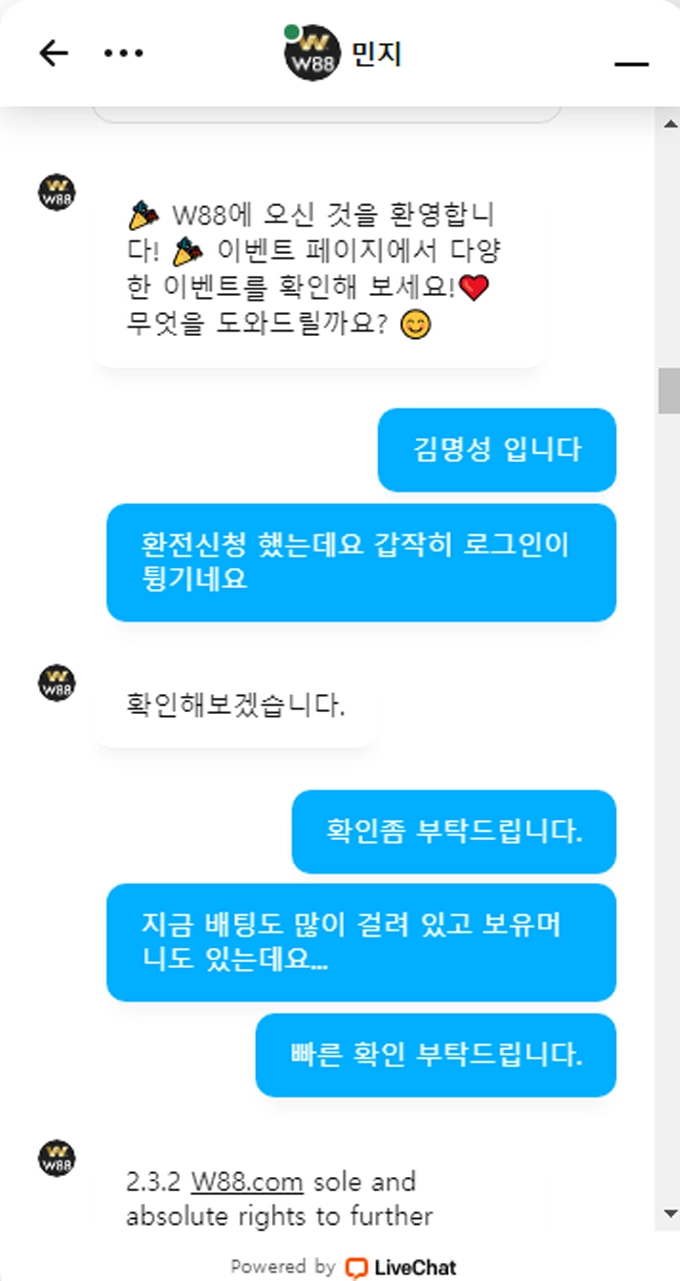This screenshot has width=680, height=1281.
Task: Tap the scrollbar down arrow
Action: pyautogui.click(x=670, y=1214)
